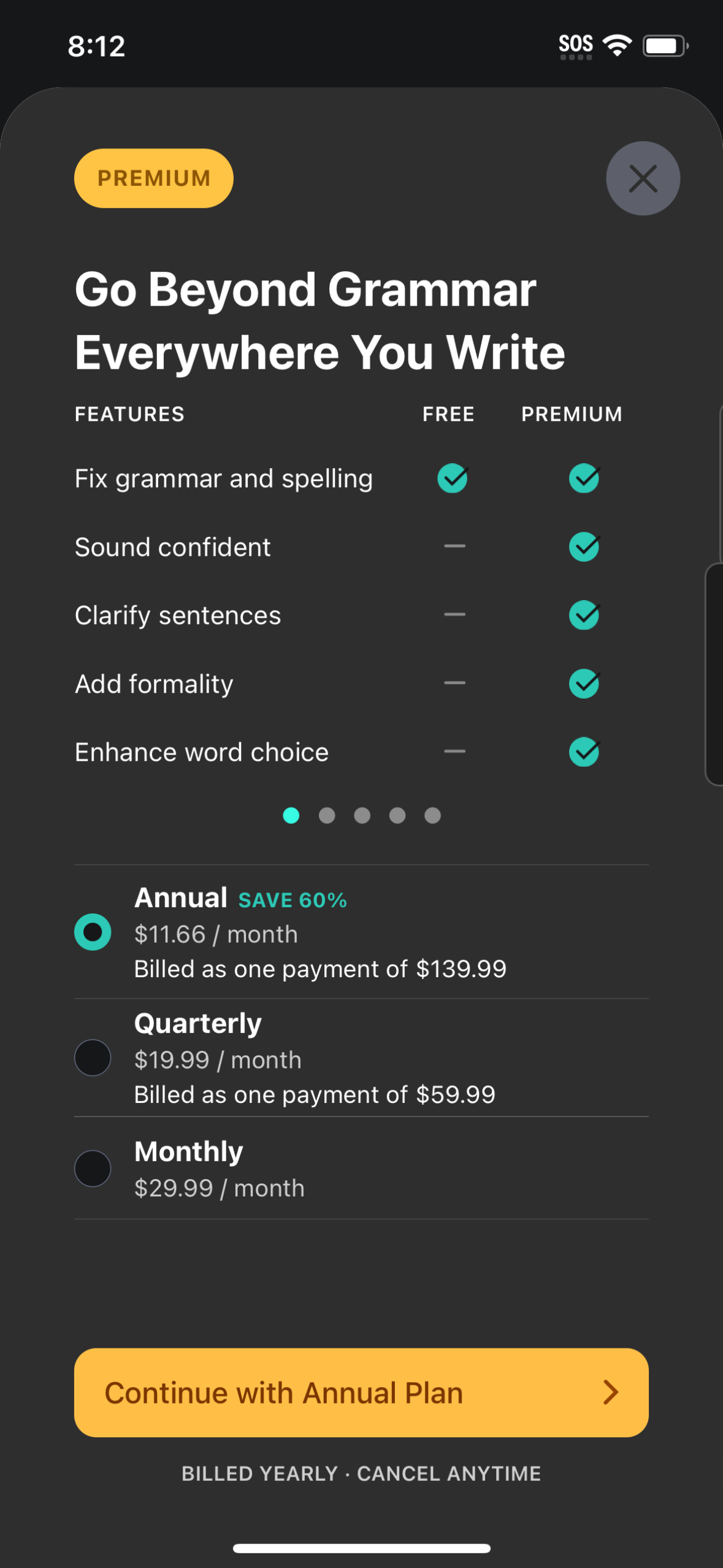Click the second pagination dot
The image size is (723, 1568).
pos(327,816)
